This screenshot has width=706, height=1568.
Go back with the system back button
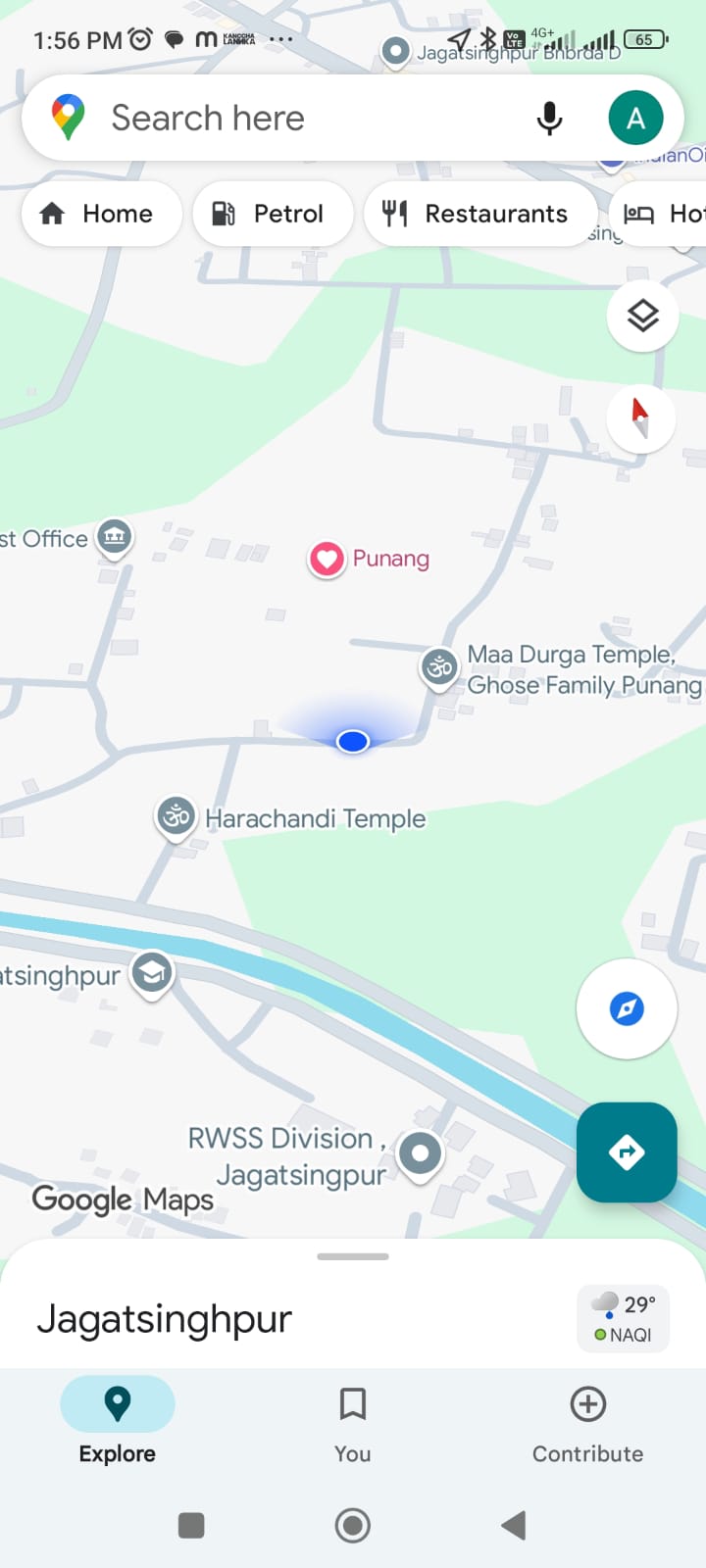coord(514,1525)
